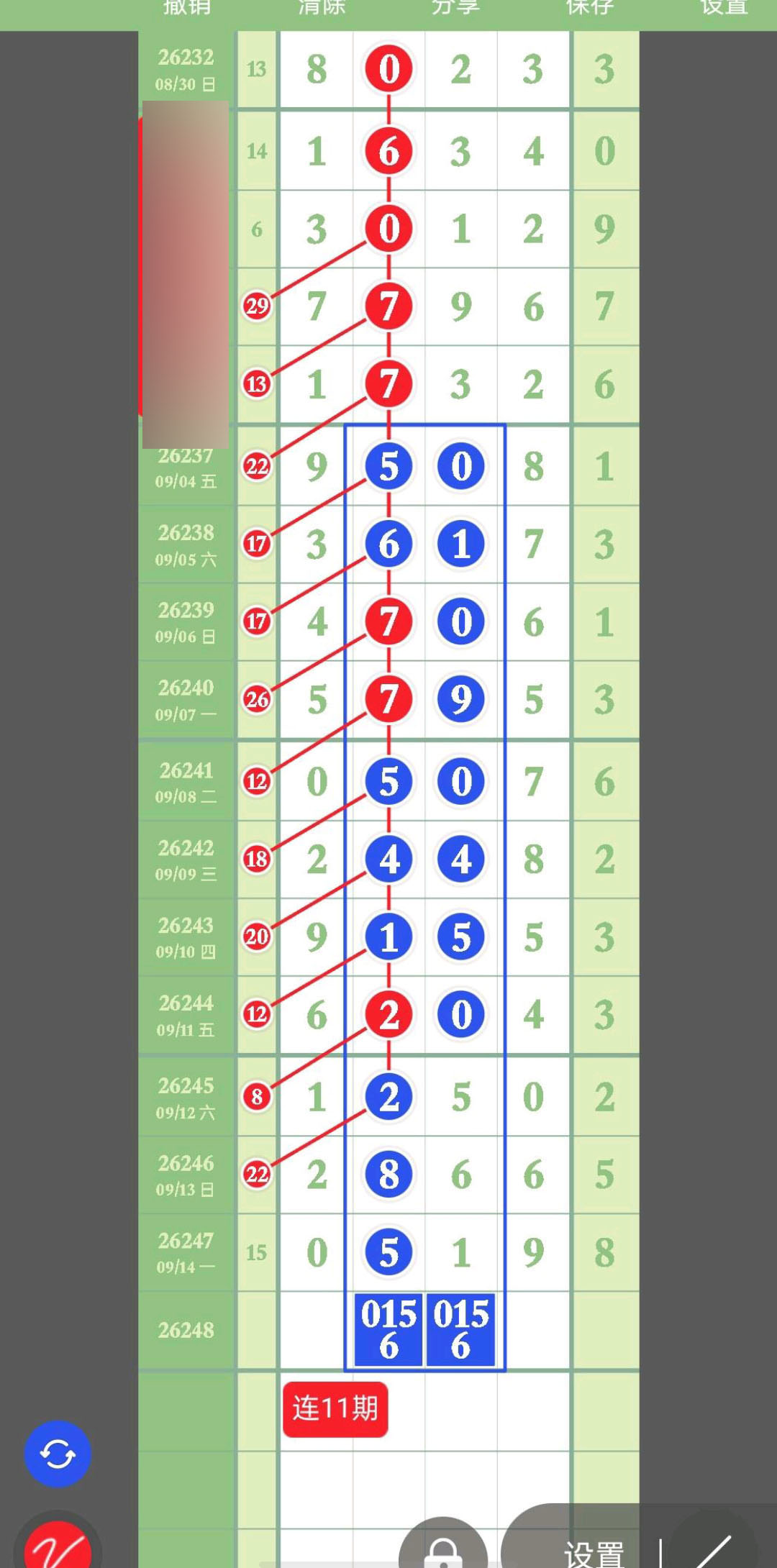
Task: Tap the blue refresh circle button
Action: [58, 1454]
